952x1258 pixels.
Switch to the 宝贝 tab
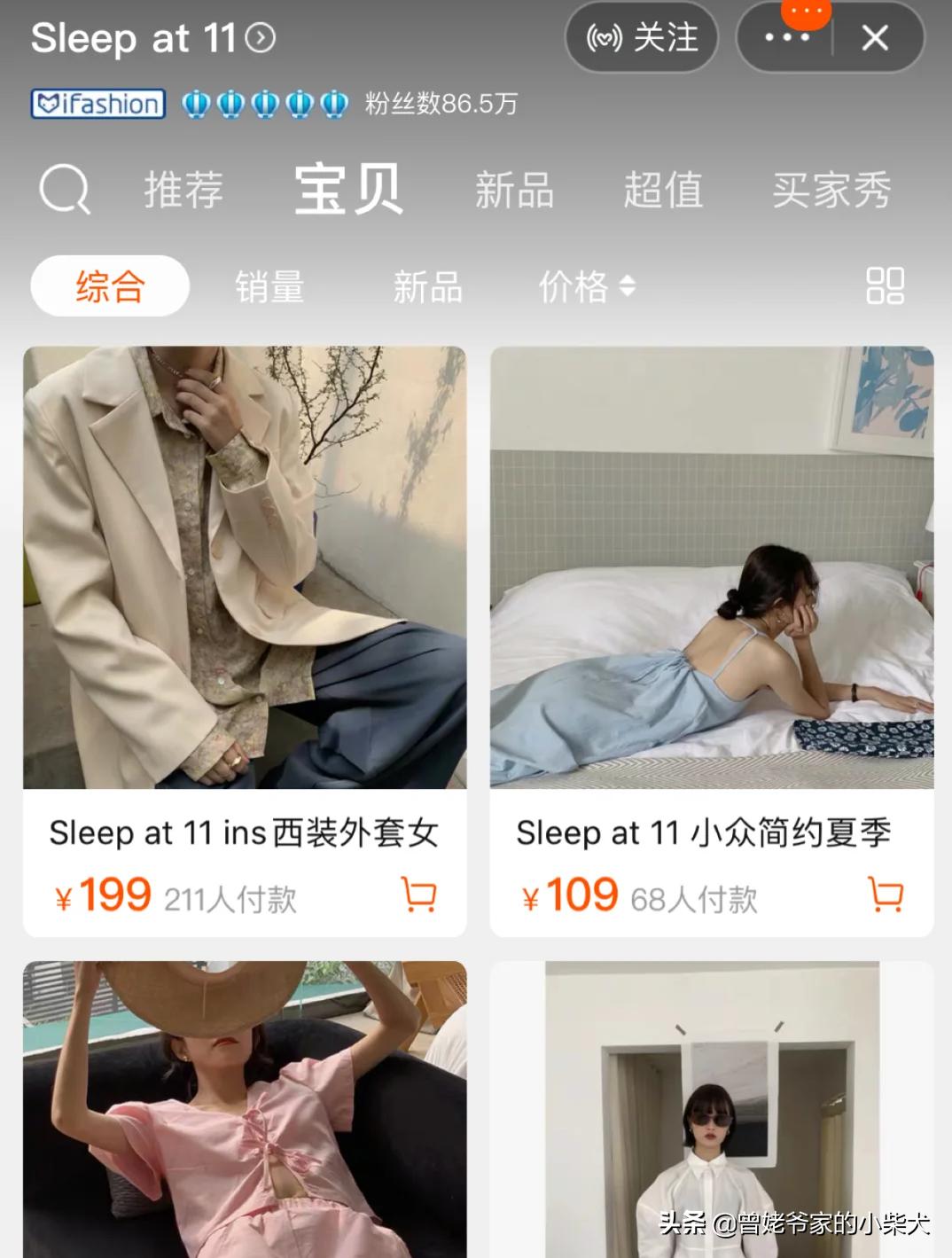tap(347, 189)
